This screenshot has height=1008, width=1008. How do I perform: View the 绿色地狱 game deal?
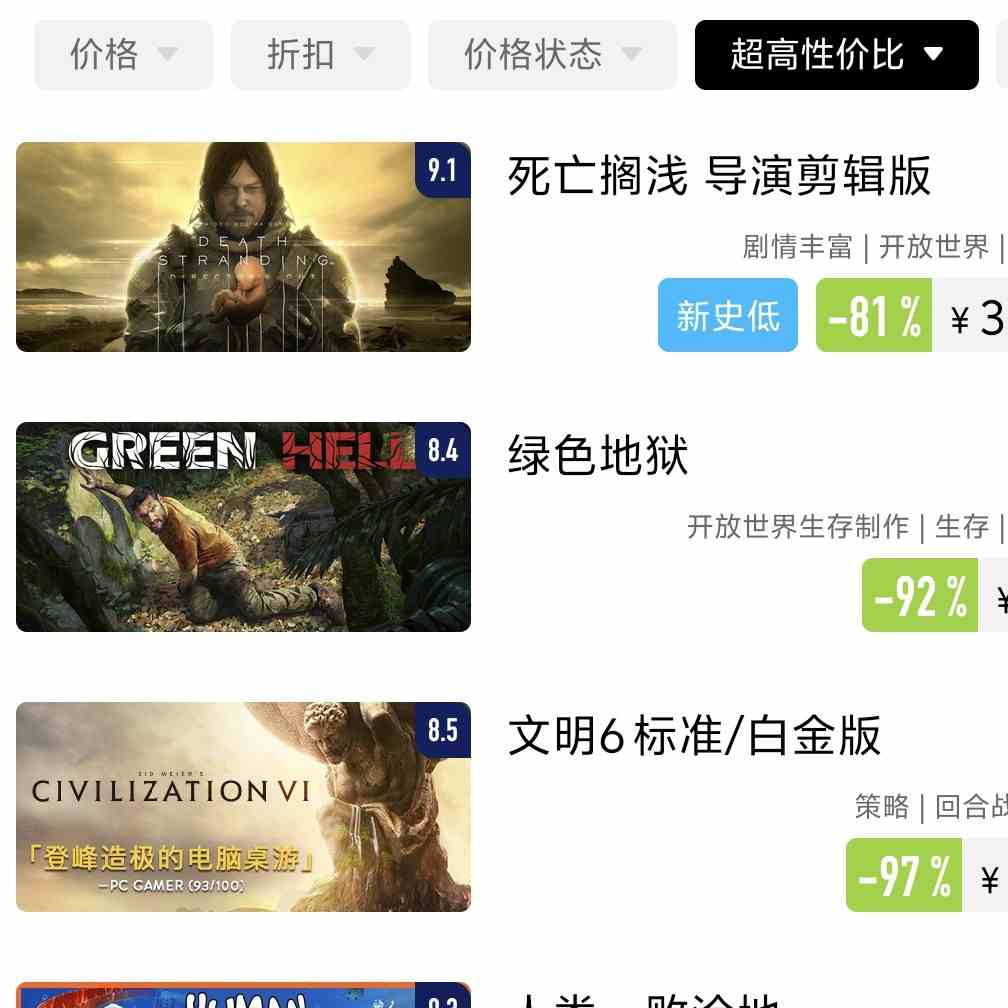coord(598,457)
